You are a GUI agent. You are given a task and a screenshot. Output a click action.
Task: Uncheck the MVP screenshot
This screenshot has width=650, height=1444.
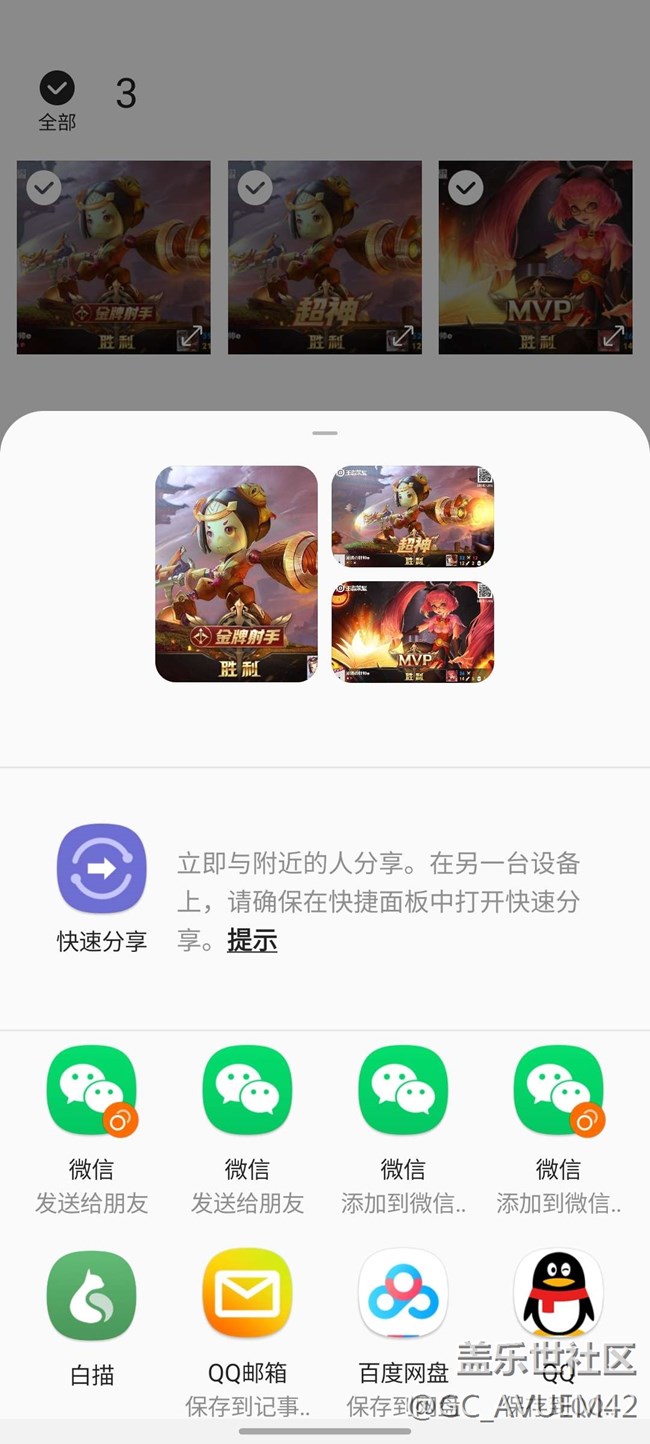coord(466,187)
